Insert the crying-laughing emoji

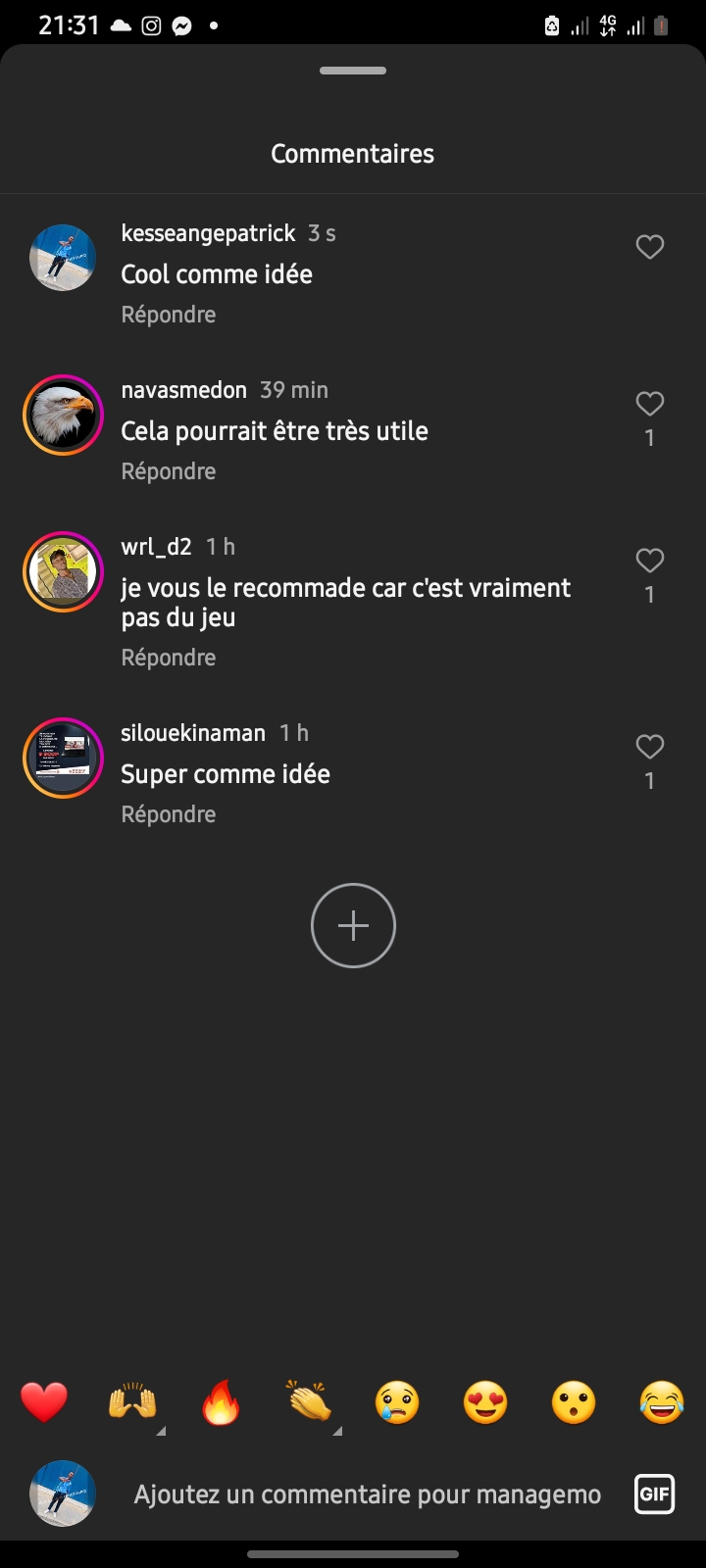point(662,1402)
